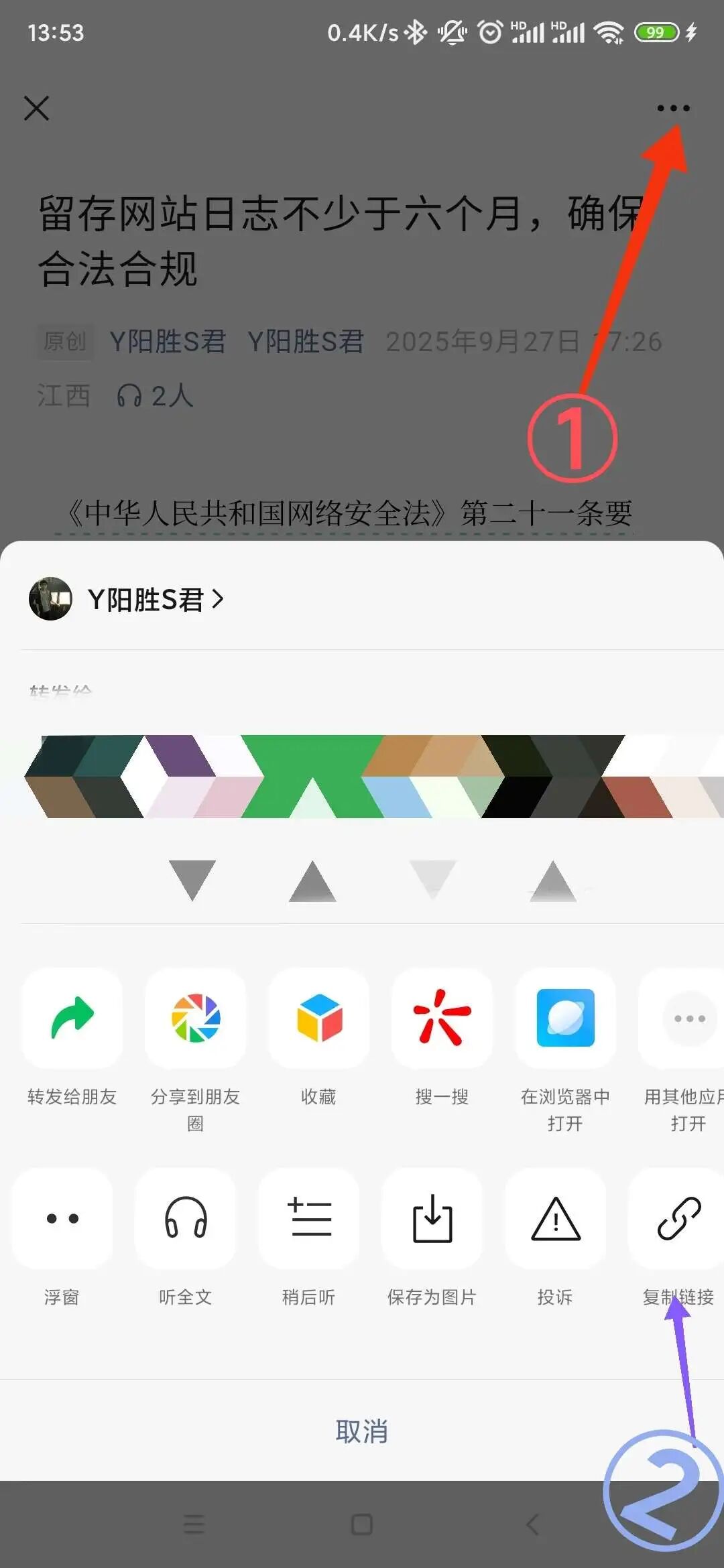The width and height of the screenshot is (724, 1568).
Task: Report the article via 投诉
Action: pyautogui.click(x=556, y=1218)
